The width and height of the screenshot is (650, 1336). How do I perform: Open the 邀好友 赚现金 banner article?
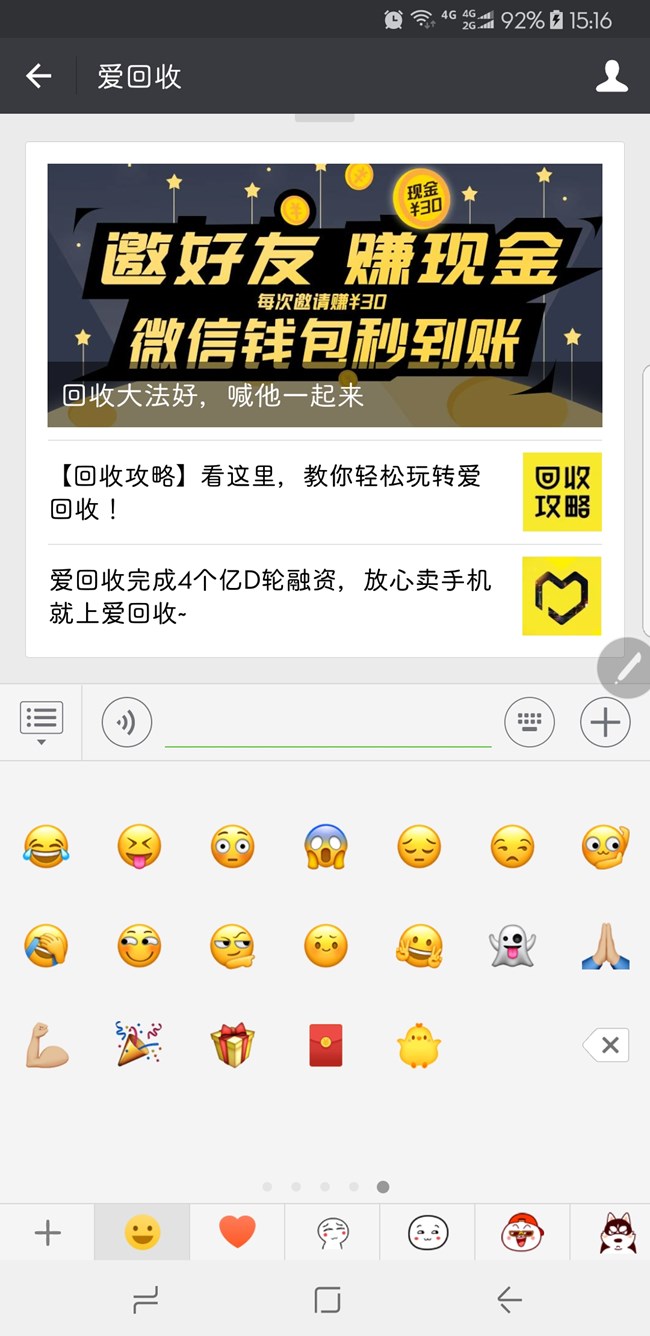click(x=324, y=295)
